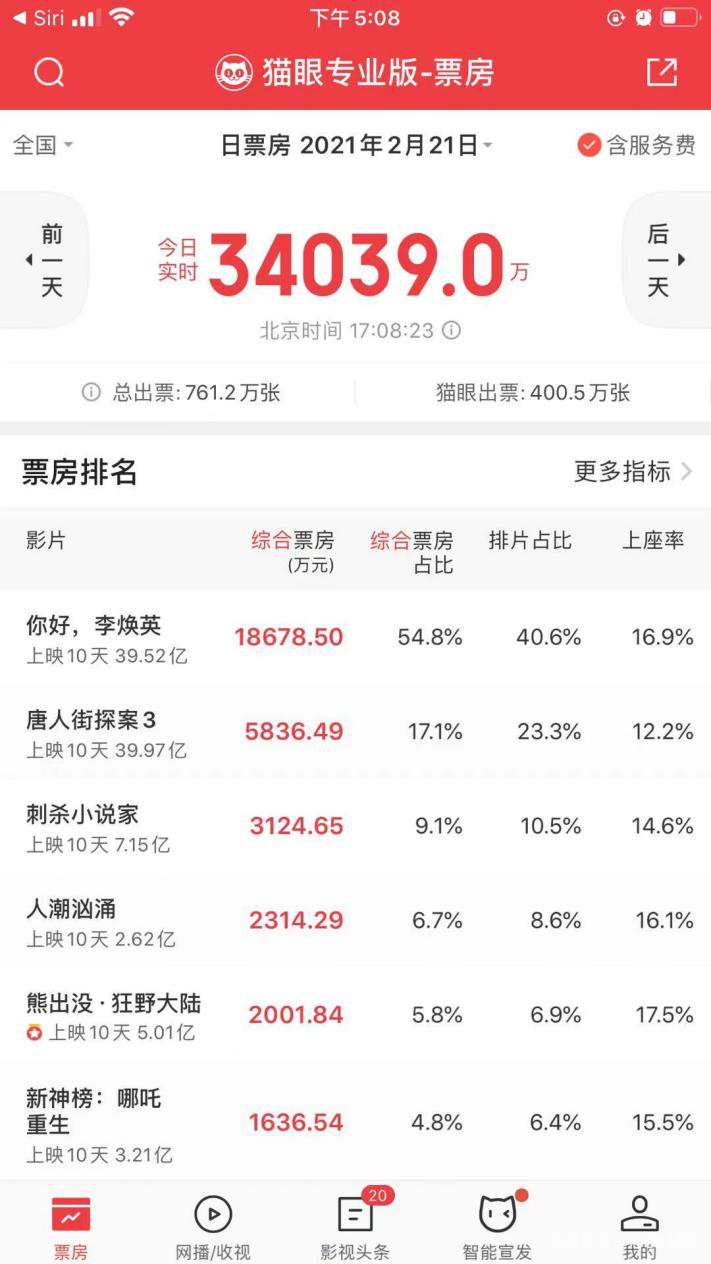Switch to the 网播/收视 tab
This screenshot has width=711, height=1264.
213,1226
